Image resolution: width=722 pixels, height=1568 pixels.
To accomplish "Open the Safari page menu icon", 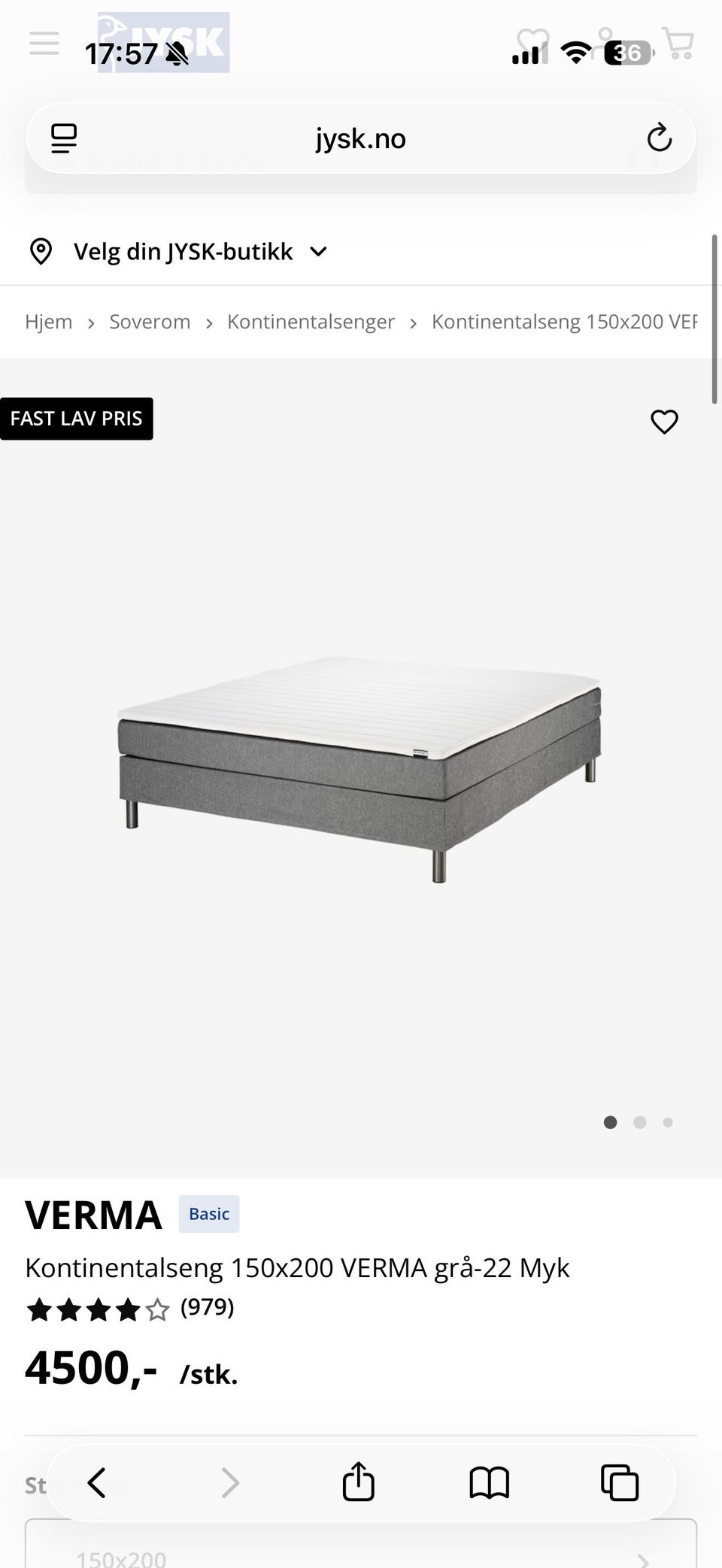I will 64,138.
